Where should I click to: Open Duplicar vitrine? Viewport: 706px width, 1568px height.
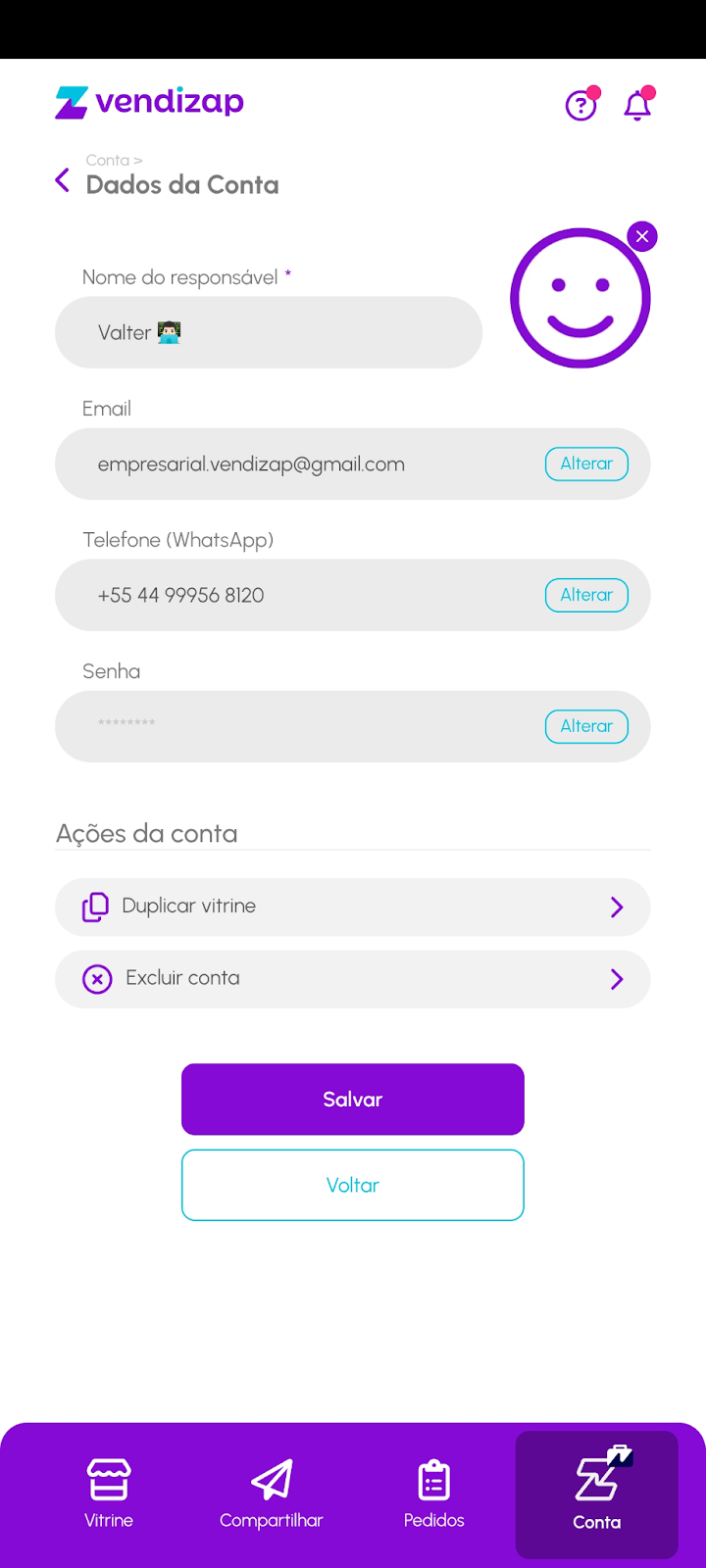(352, 906)
